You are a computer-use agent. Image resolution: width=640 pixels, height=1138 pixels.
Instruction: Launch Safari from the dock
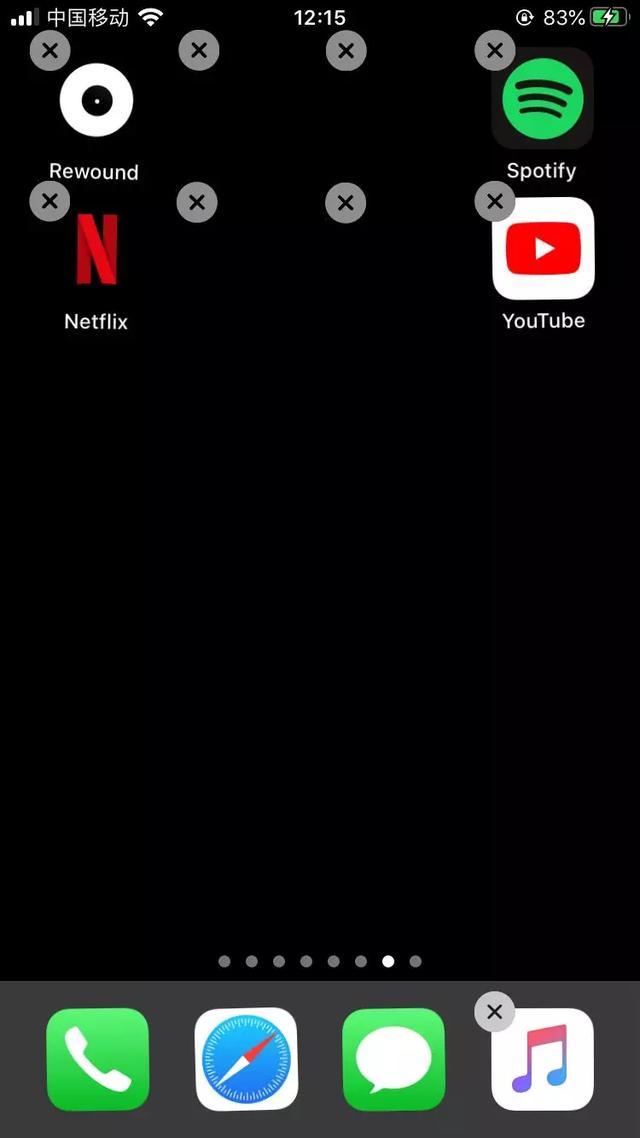click(x=245, y=1059)
